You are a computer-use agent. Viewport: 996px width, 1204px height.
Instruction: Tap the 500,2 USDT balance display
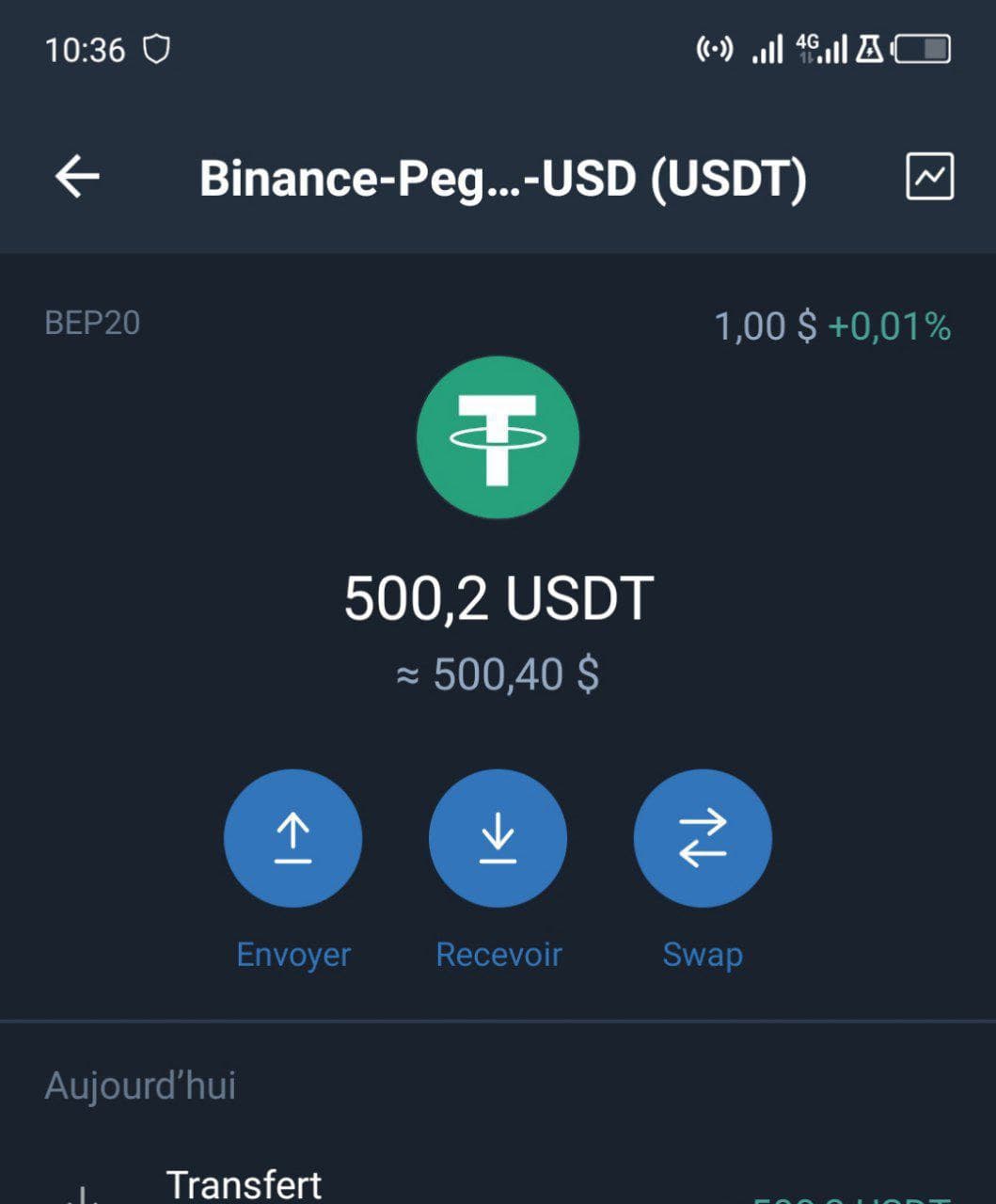[498, 594]
